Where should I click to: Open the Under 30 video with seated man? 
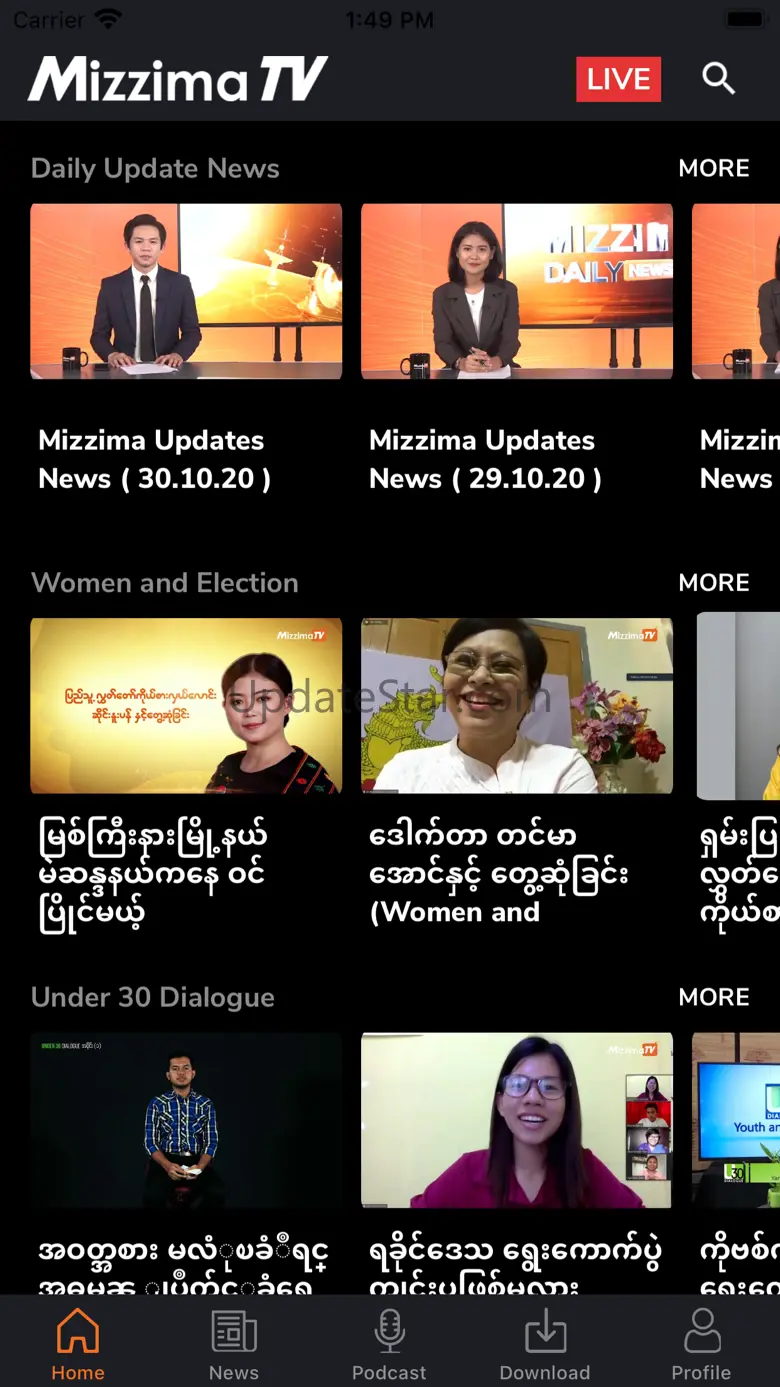(x=186, y=1120)
